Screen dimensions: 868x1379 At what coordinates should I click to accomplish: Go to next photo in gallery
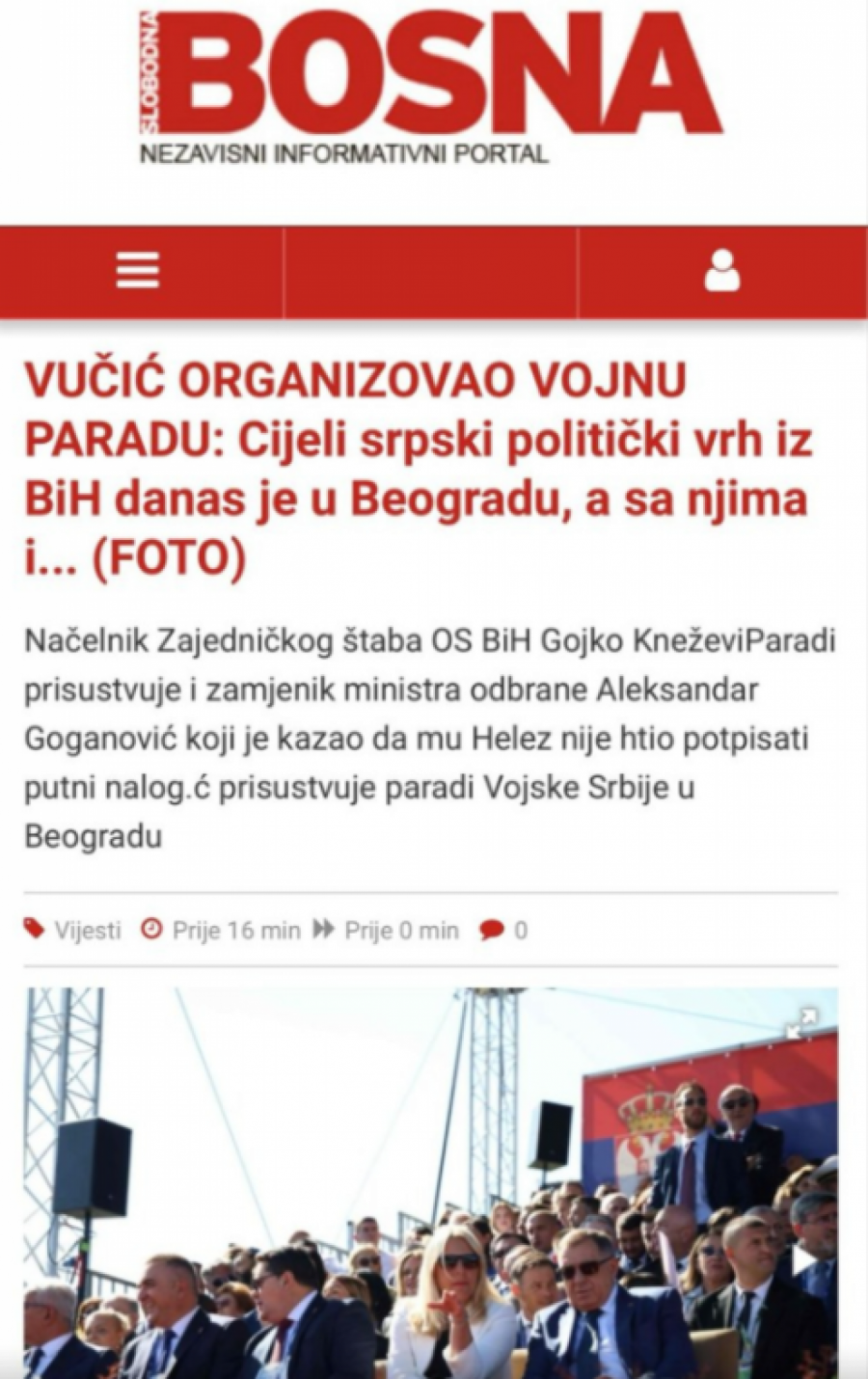click(x=803, y=1259)
